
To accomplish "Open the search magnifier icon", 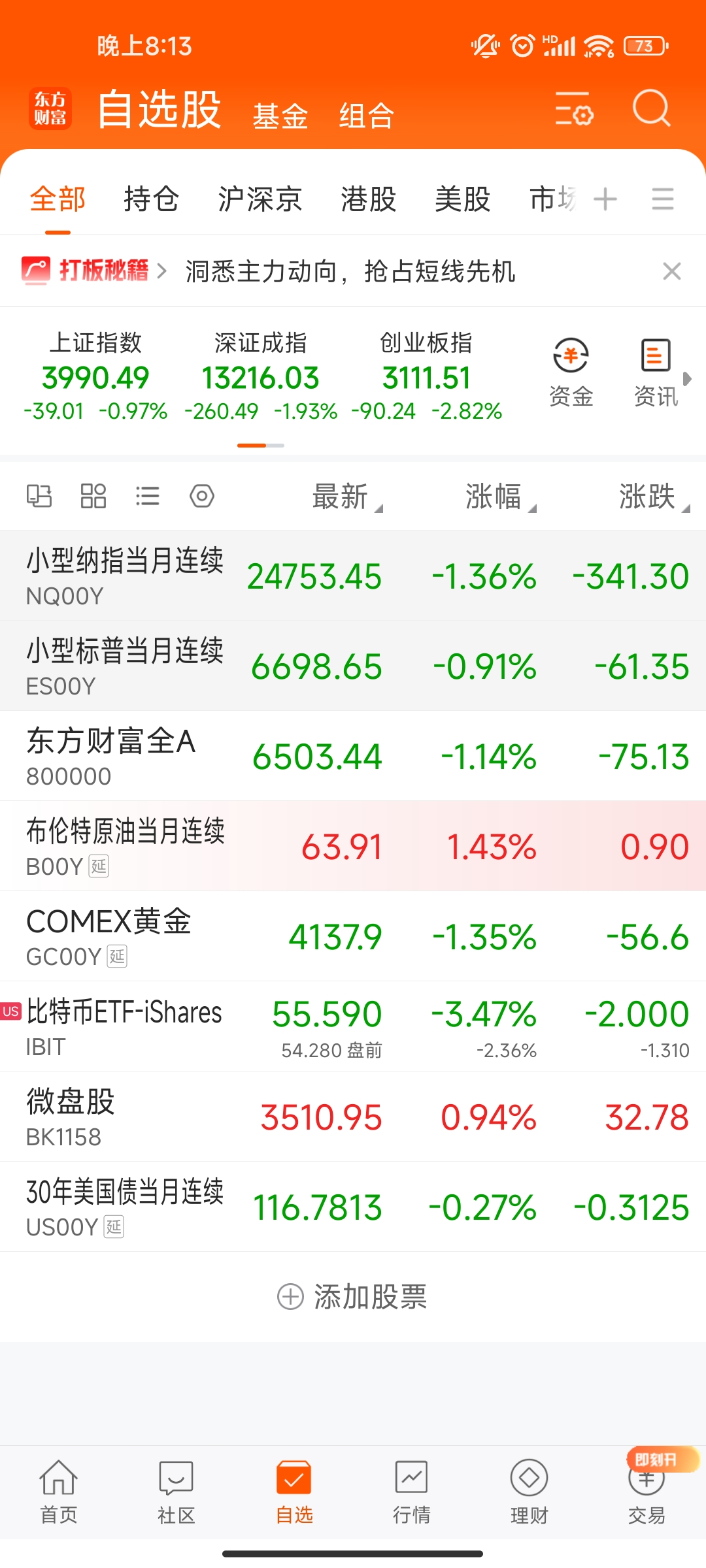I will (x=651, y=108).
